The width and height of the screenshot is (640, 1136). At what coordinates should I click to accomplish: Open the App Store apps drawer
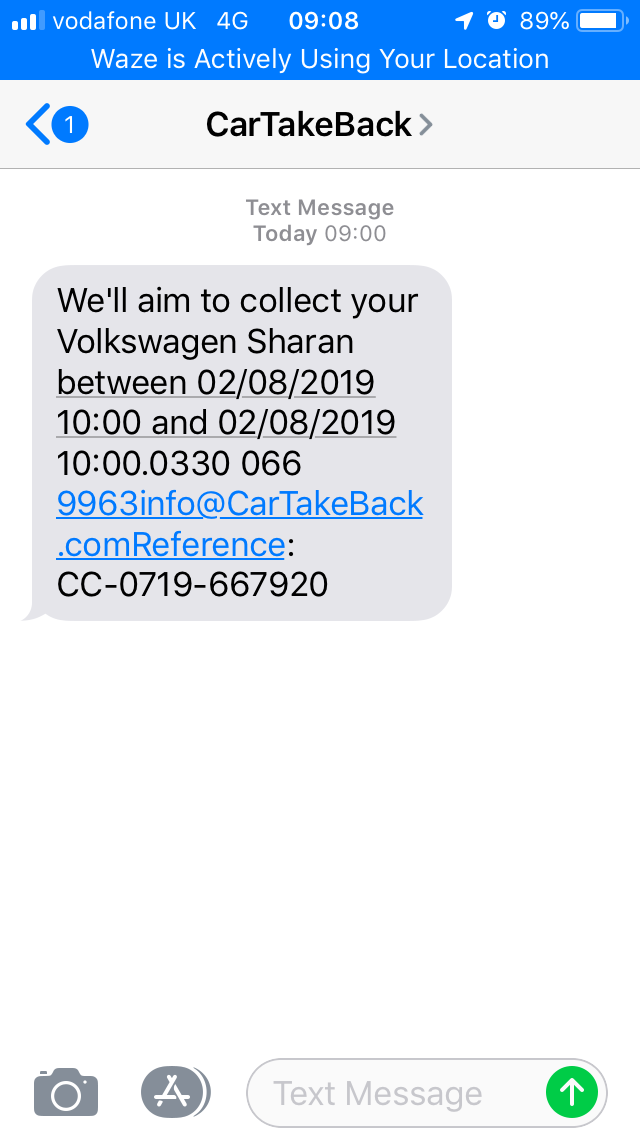click(175, 1092)
